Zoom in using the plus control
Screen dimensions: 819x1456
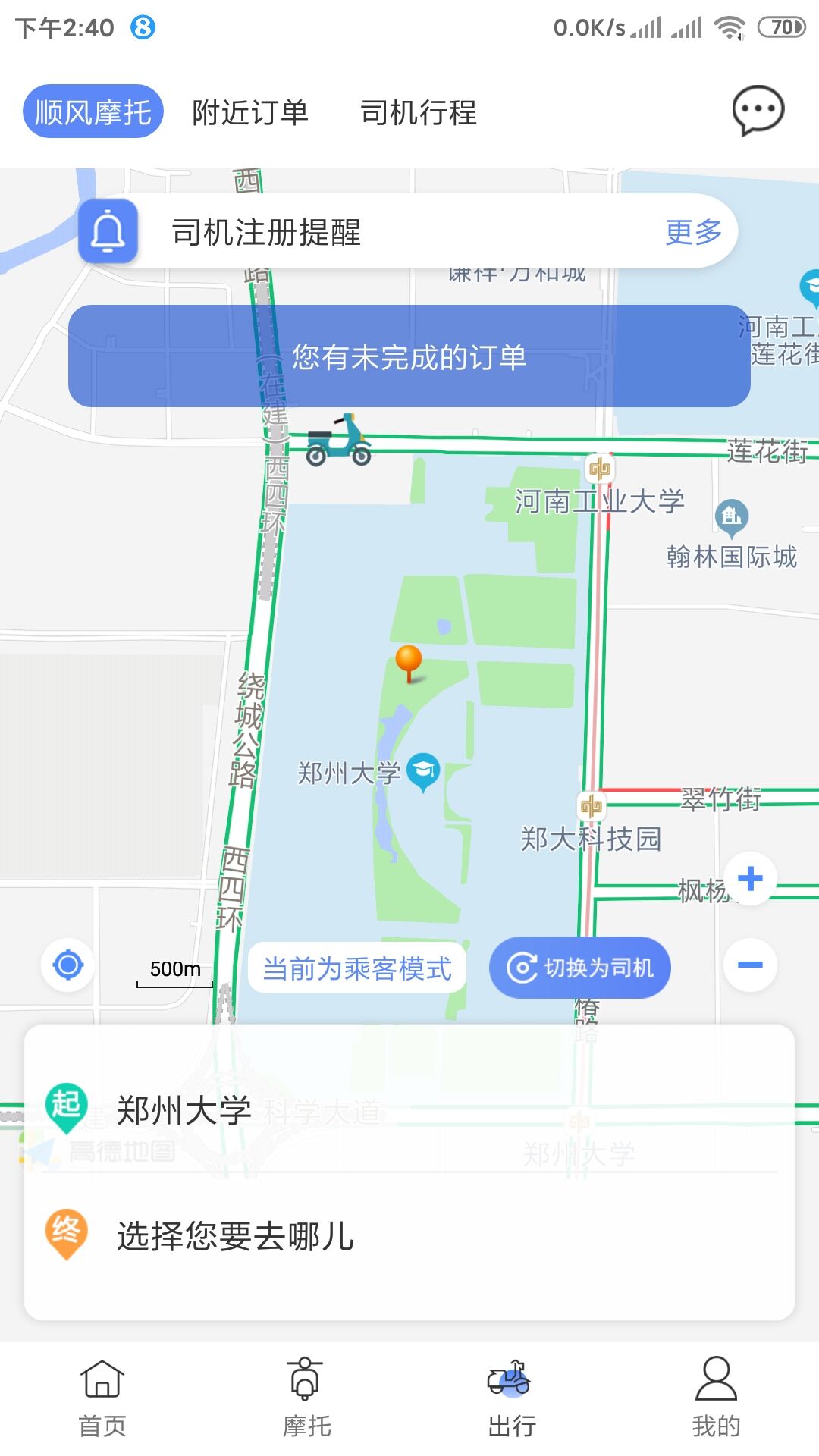click(750, 880)
